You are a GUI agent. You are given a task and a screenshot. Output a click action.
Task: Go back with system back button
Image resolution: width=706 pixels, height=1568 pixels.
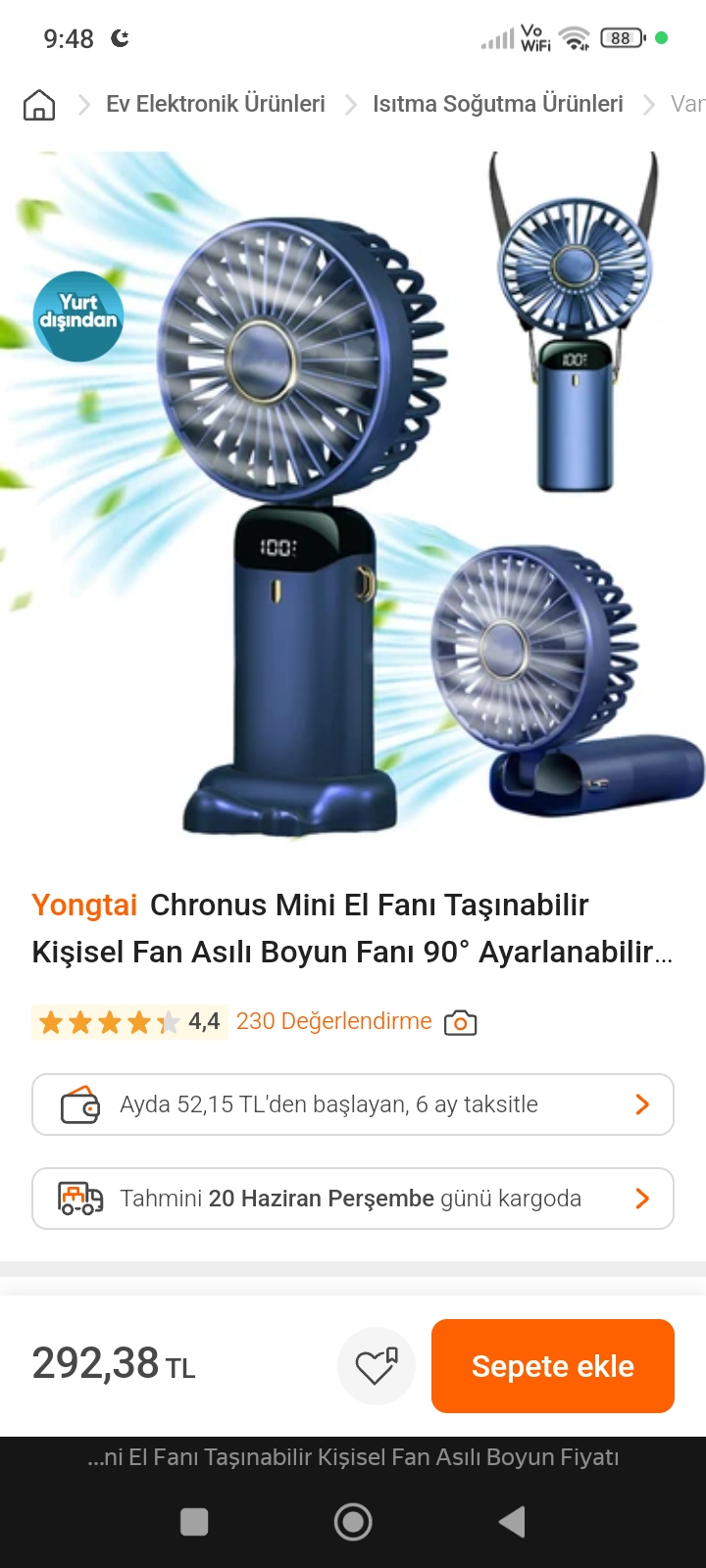click(512, 1522)
